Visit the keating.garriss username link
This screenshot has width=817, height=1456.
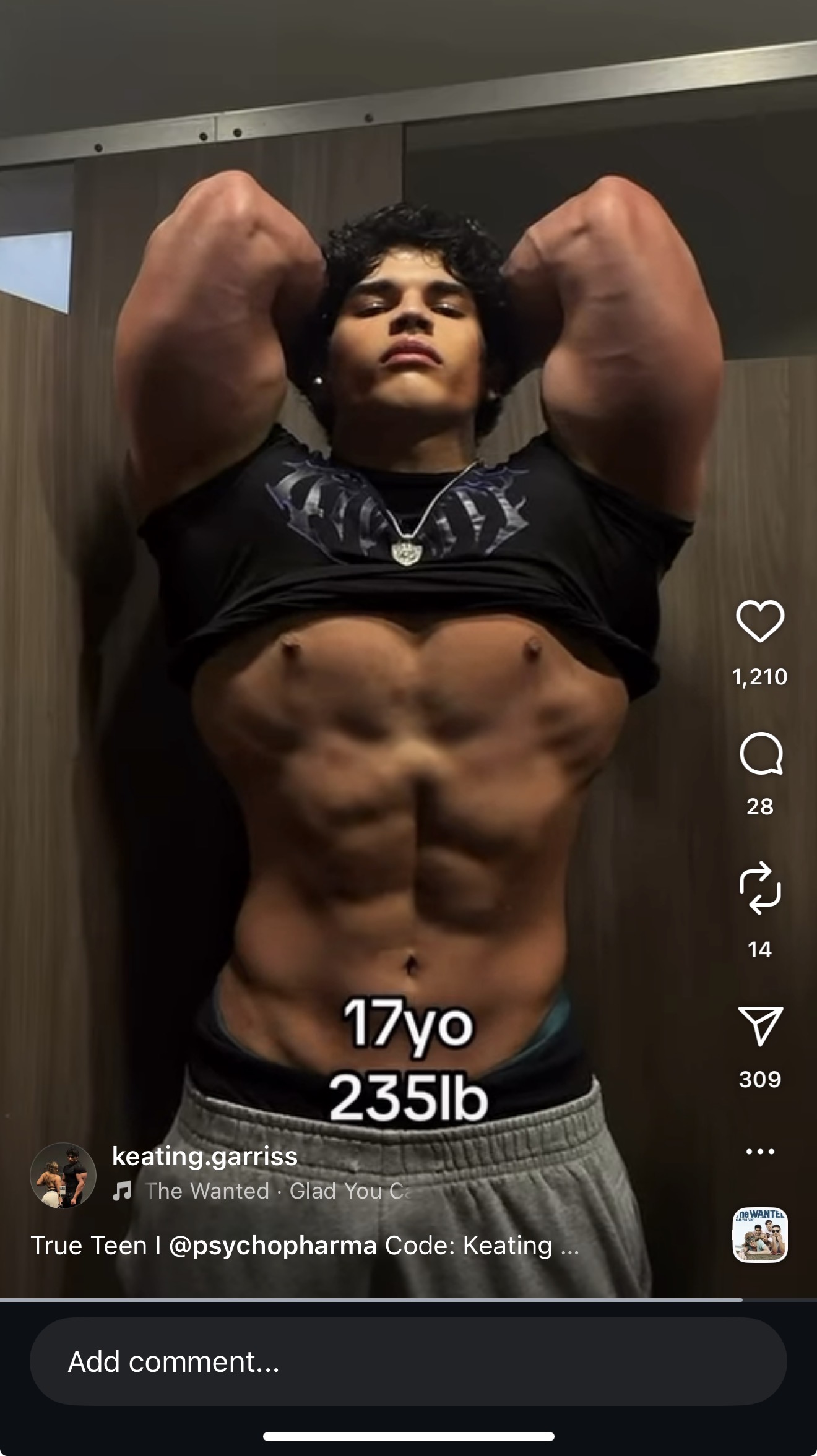(205, 1156)
